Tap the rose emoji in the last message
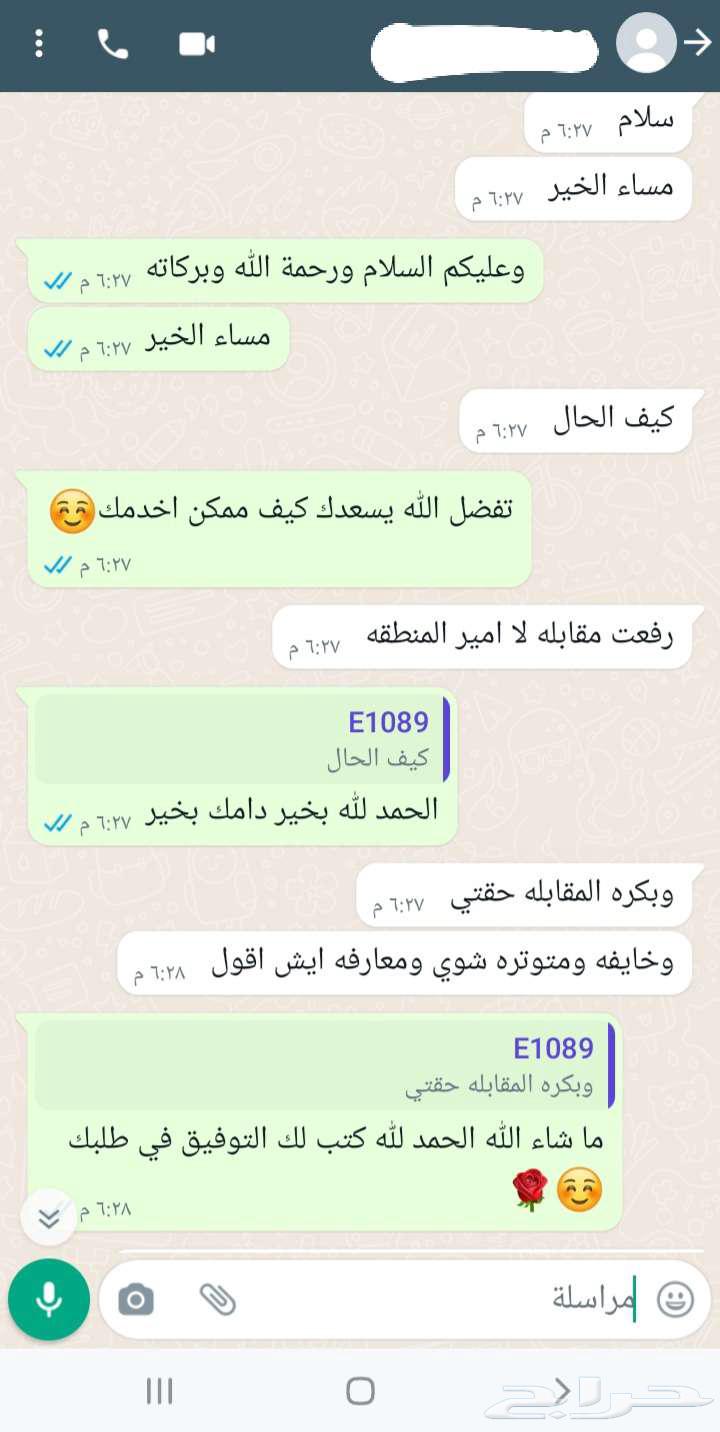The height and width of the screenshot is (1432, 720). coord(528,1189)
